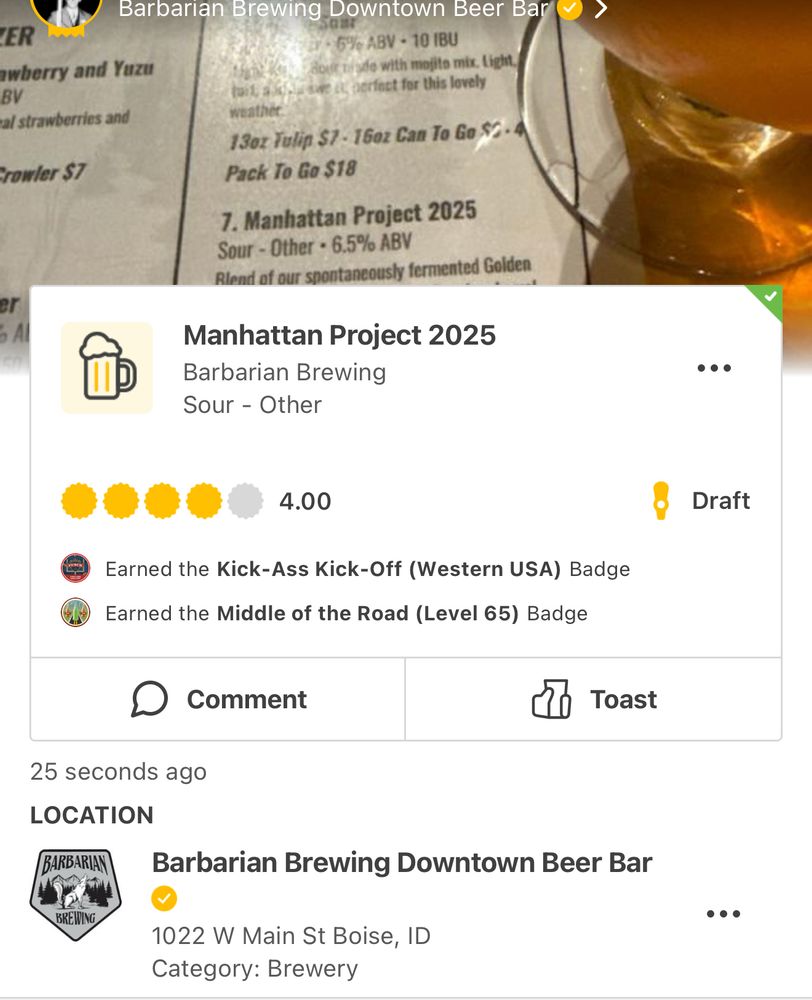Screen dimensions: 812x1000
Task: View the Middle of the Road badge
Action: coord(346,613)
